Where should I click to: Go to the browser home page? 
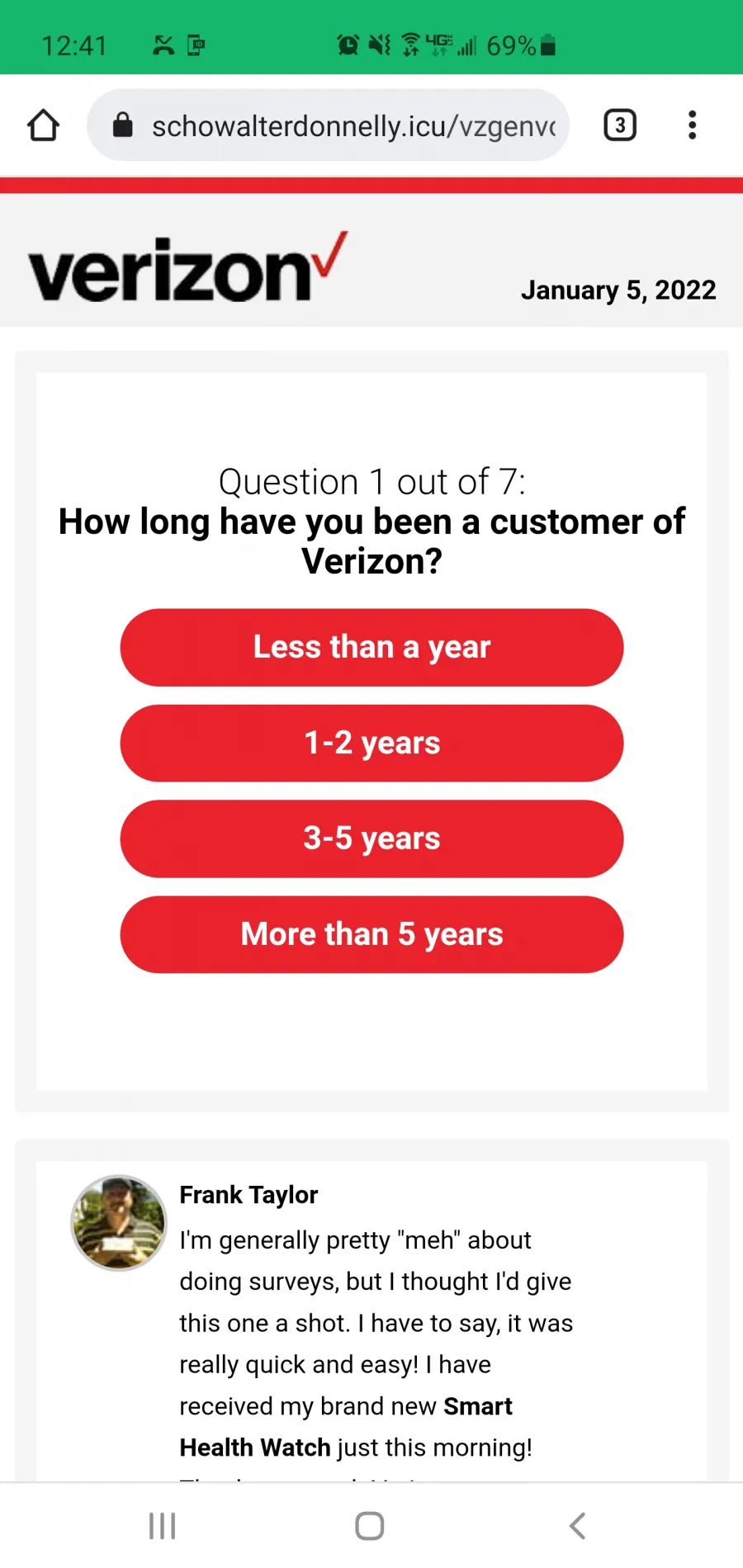43,125
